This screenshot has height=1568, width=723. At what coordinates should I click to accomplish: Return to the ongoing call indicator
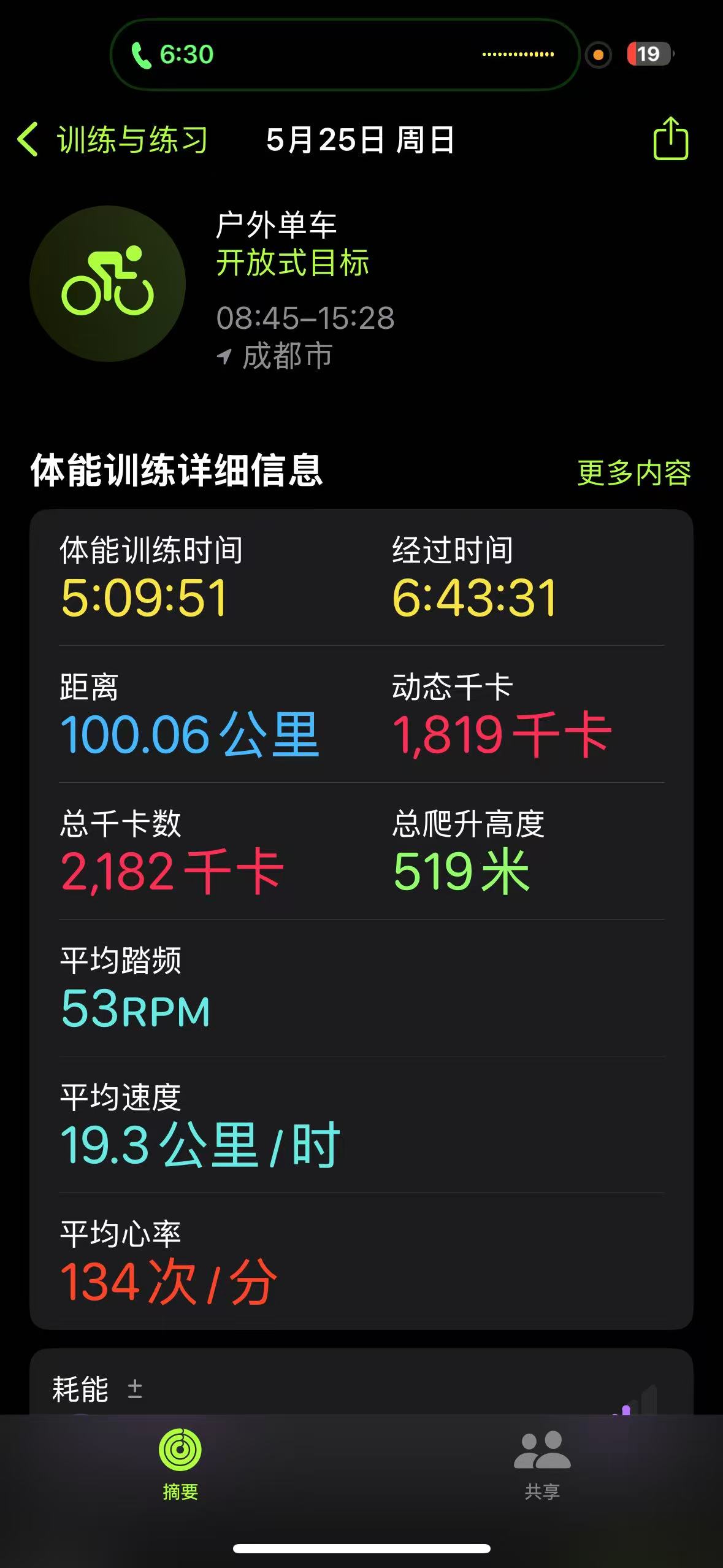coord(172,55)
